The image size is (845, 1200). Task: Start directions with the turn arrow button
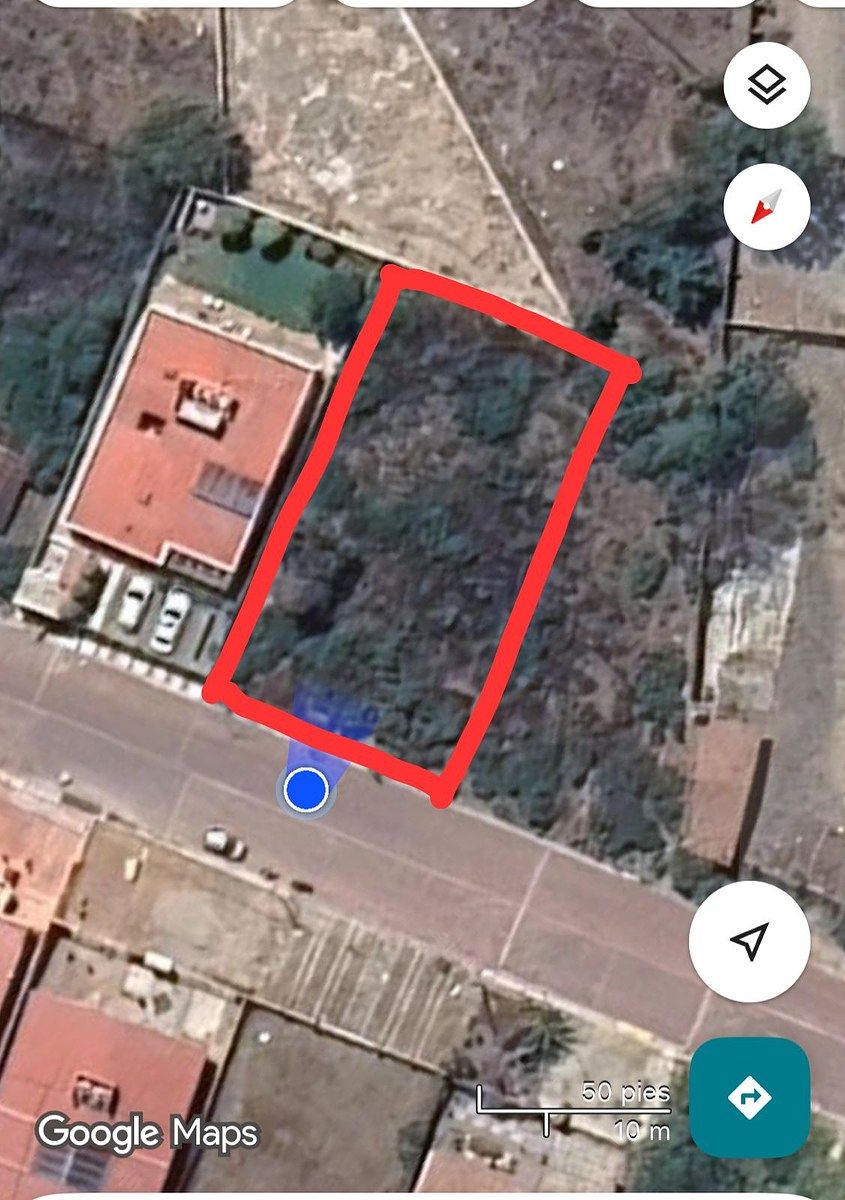[750, 1097]
